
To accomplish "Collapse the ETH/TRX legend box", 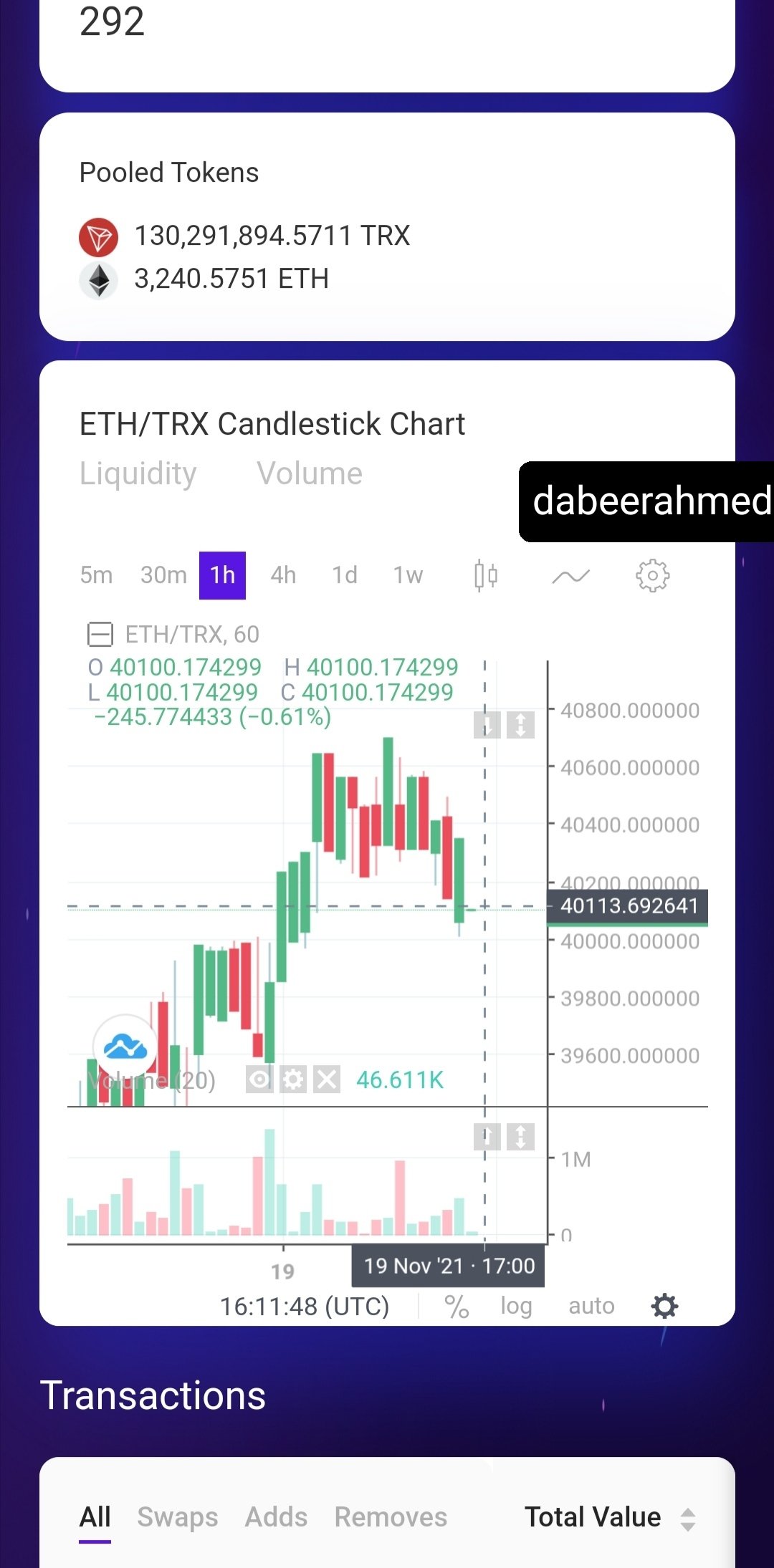I will point(100,635).
